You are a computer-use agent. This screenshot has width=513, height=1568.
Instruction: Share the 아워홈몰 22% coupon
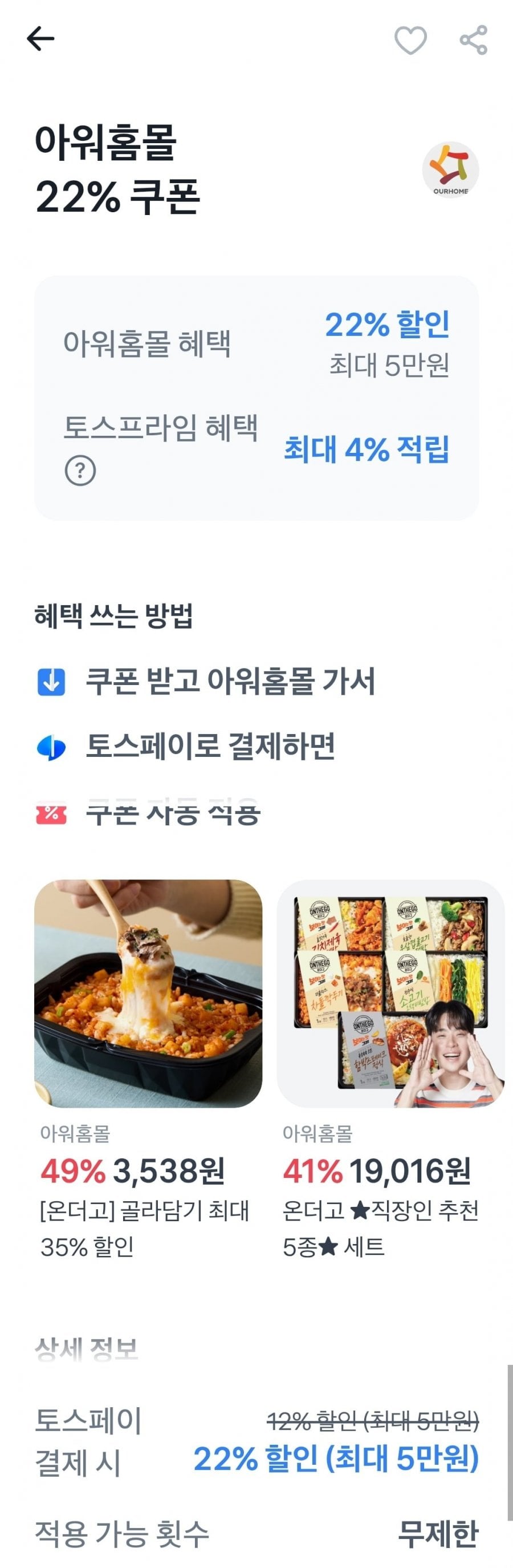[x=474, y=40]
